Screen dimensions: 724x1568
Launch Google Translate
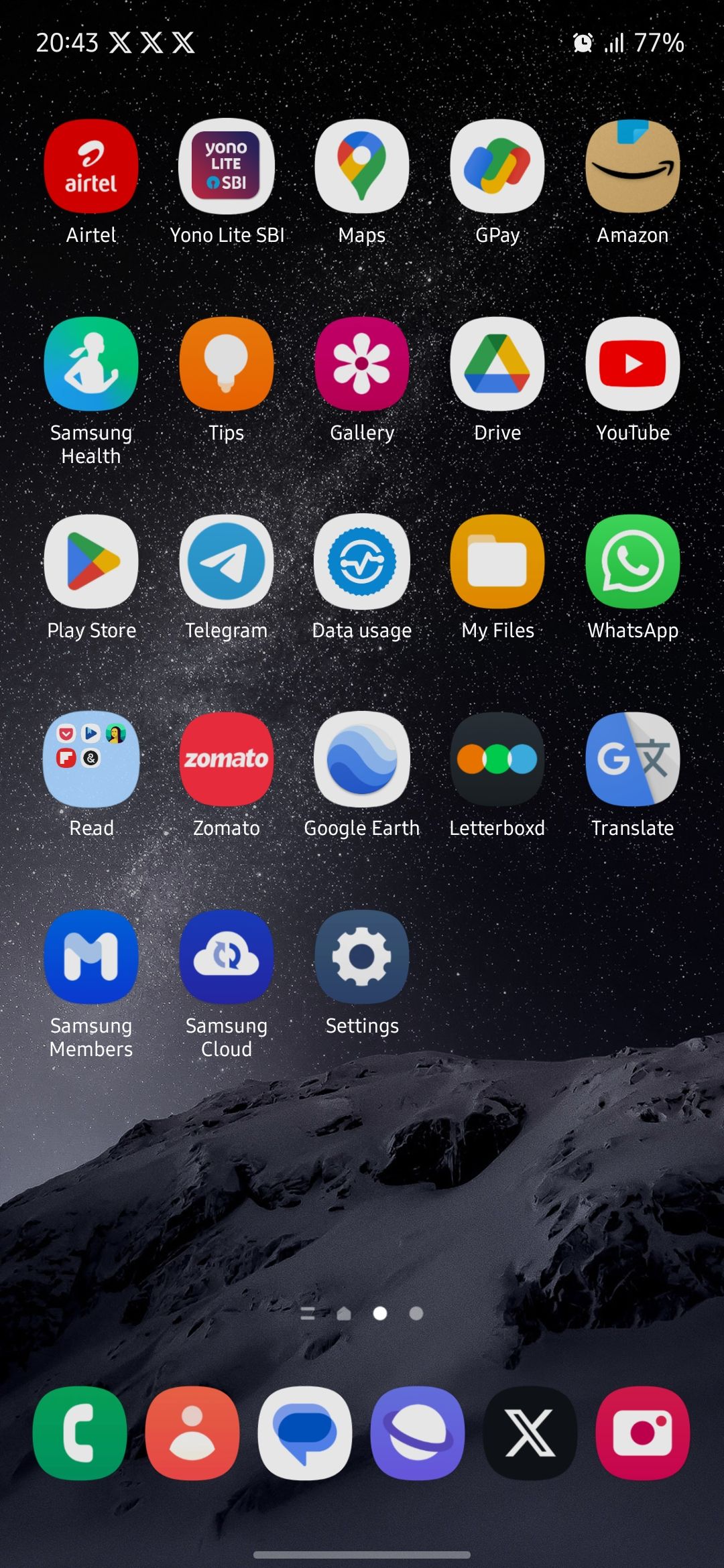(632, 759)
